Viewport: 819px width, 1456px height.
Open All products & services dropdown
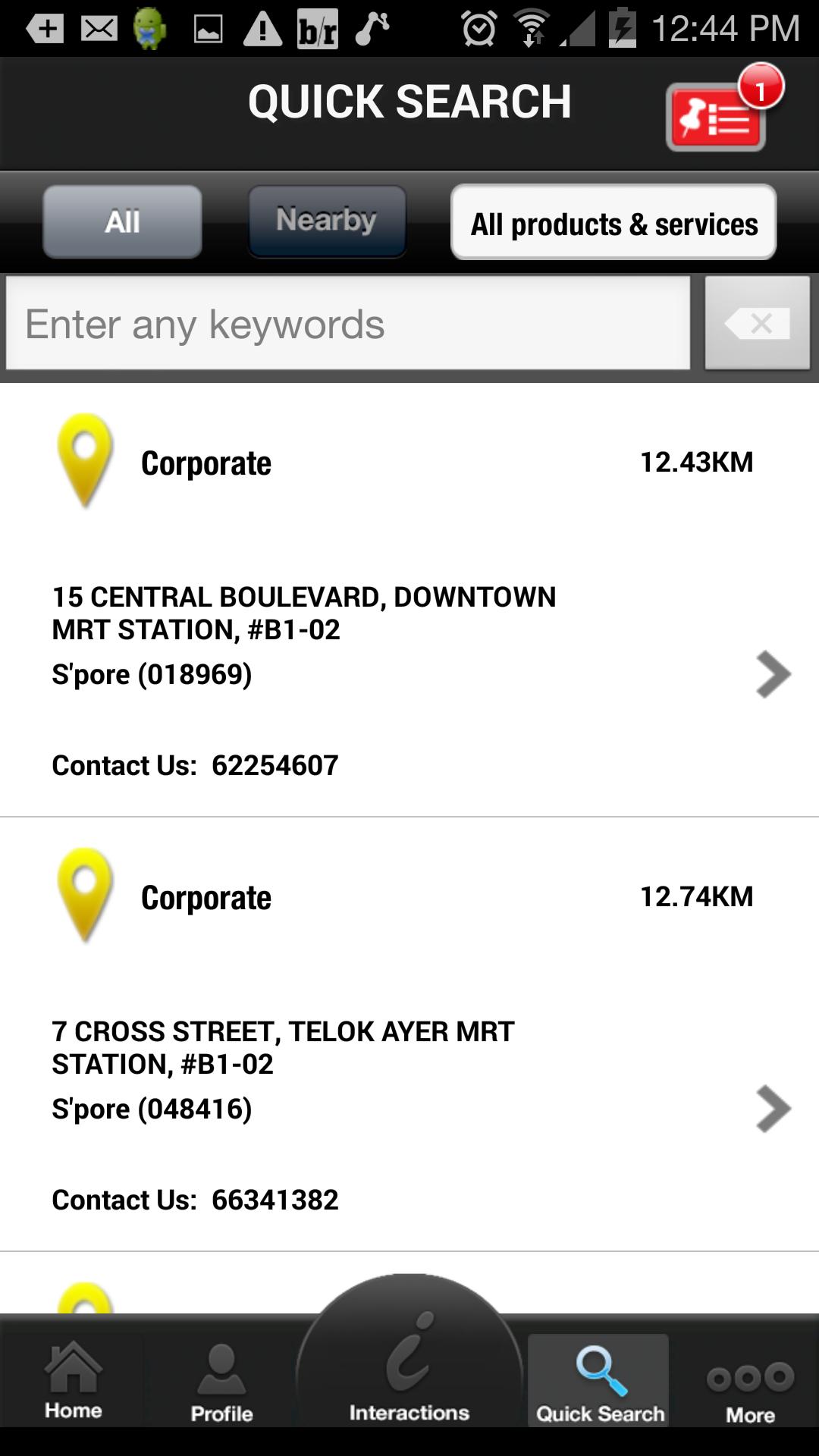613,223
